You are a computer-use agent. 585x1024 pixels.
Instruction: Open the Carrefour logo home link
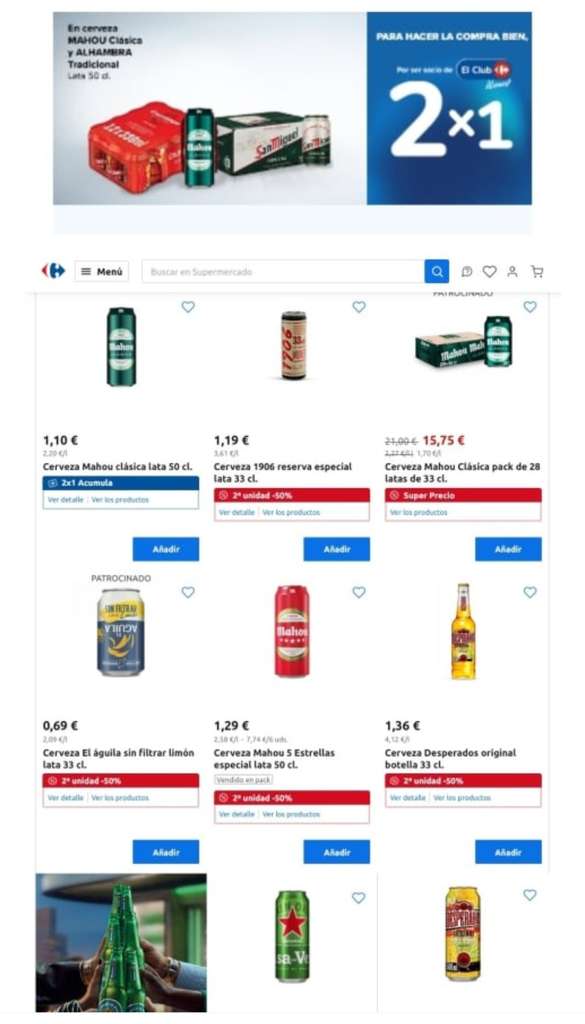click(x=54, y=271)
